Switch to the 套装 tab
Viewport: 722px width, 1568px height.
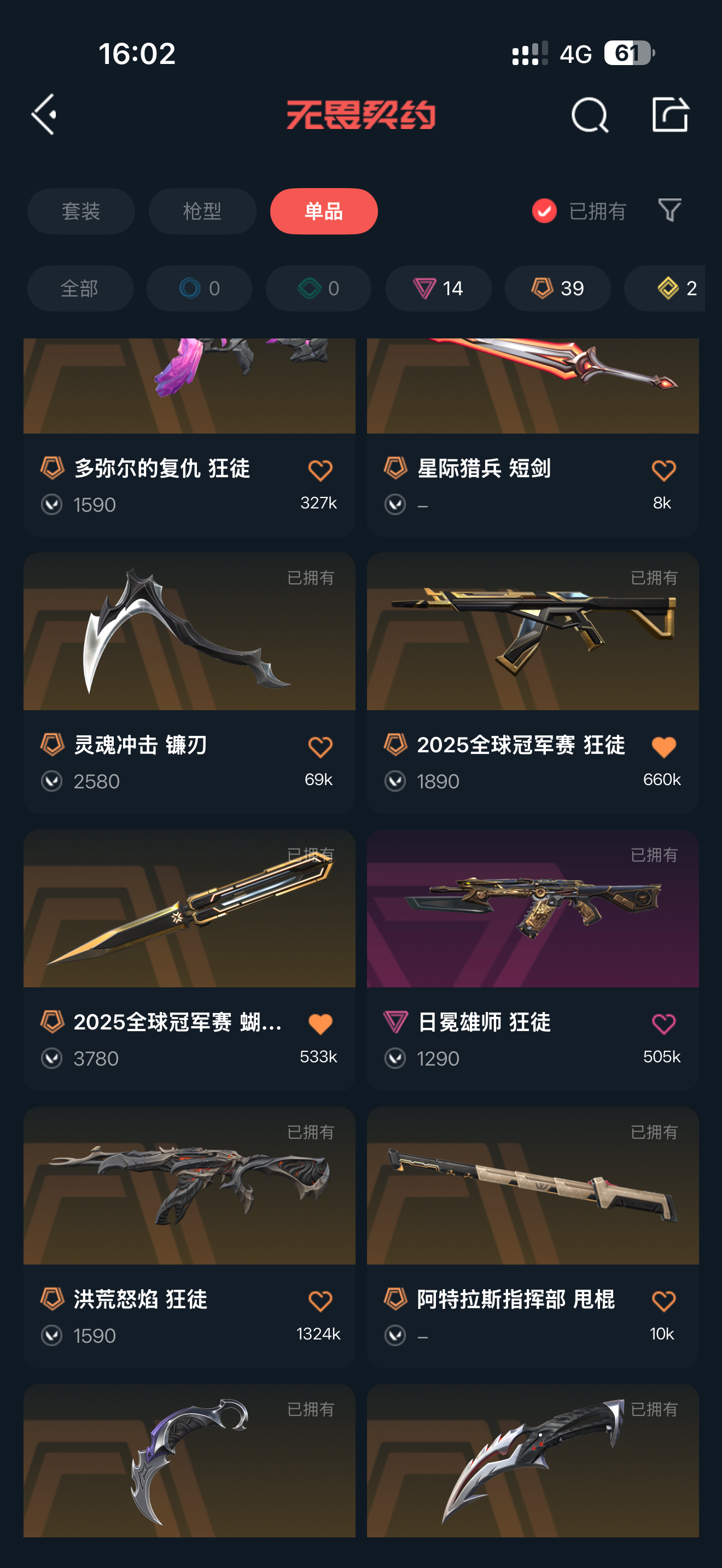click(81, 211)
